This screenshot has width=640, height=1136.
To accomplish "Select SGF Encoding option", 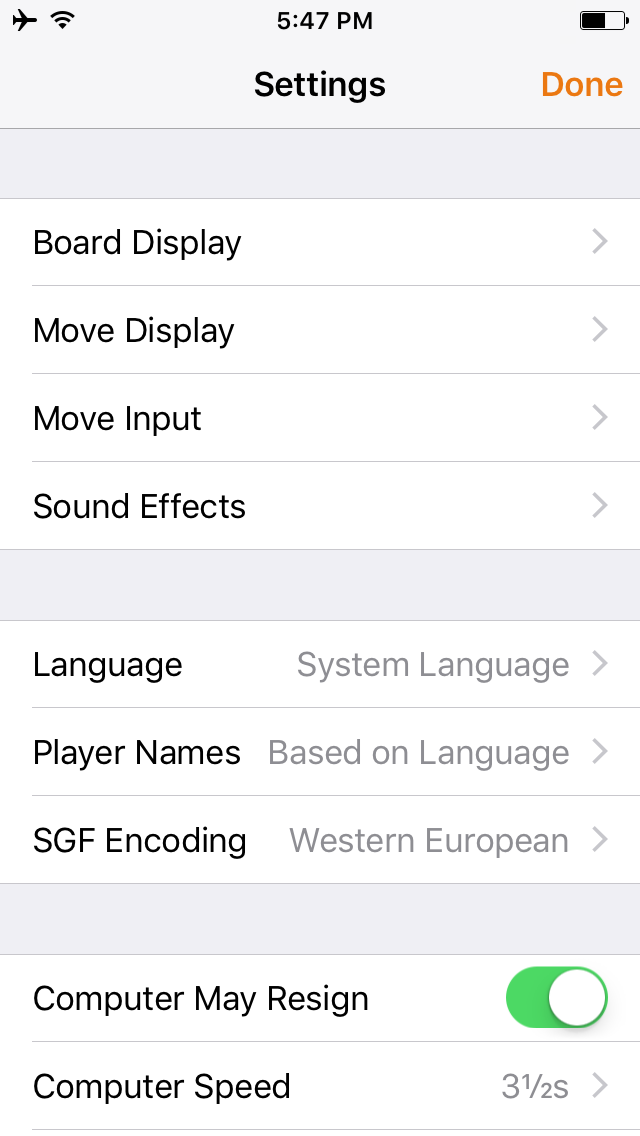I will click(320, 841).
